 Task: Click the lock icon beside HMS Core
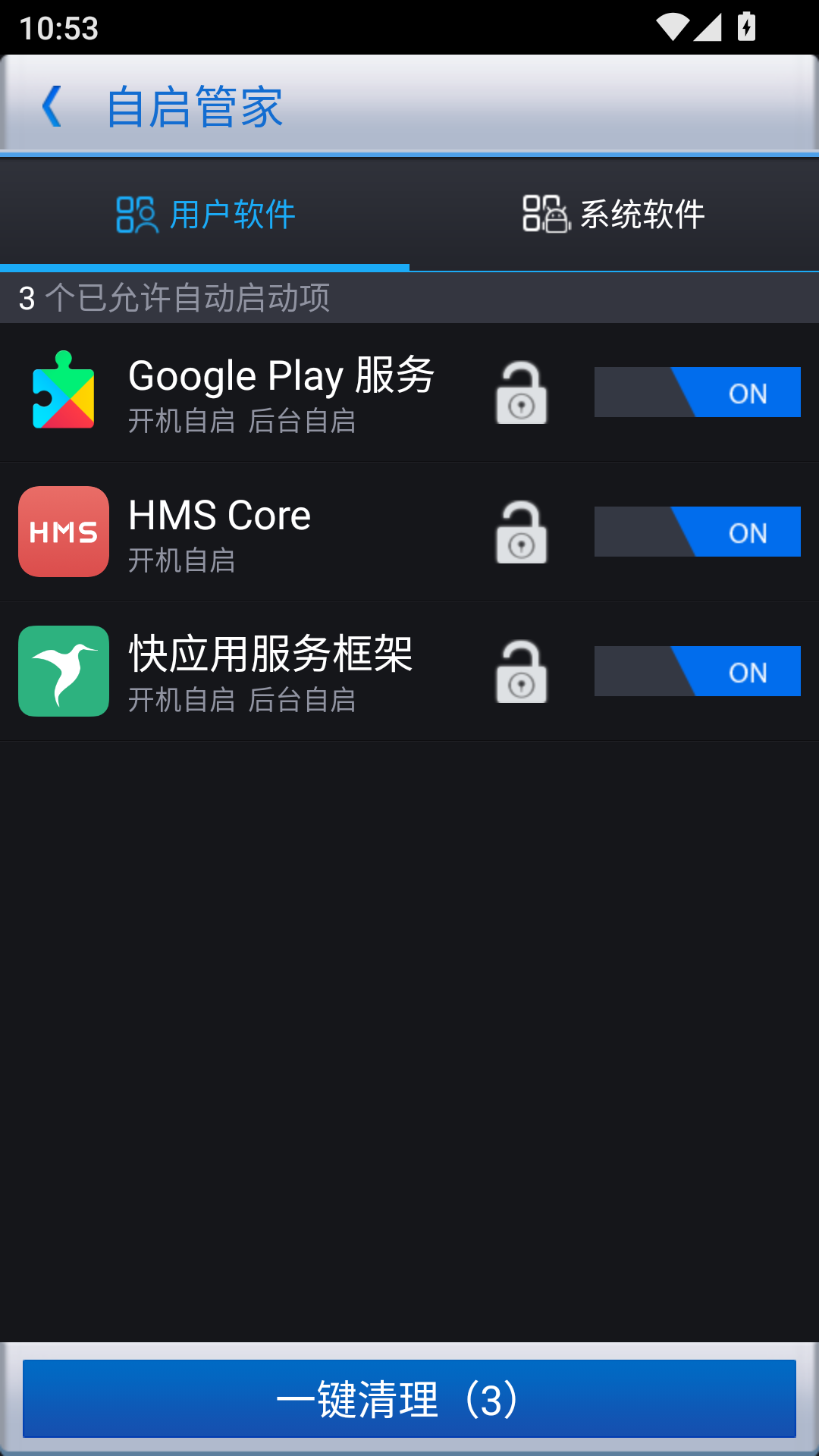click(520, 532)
